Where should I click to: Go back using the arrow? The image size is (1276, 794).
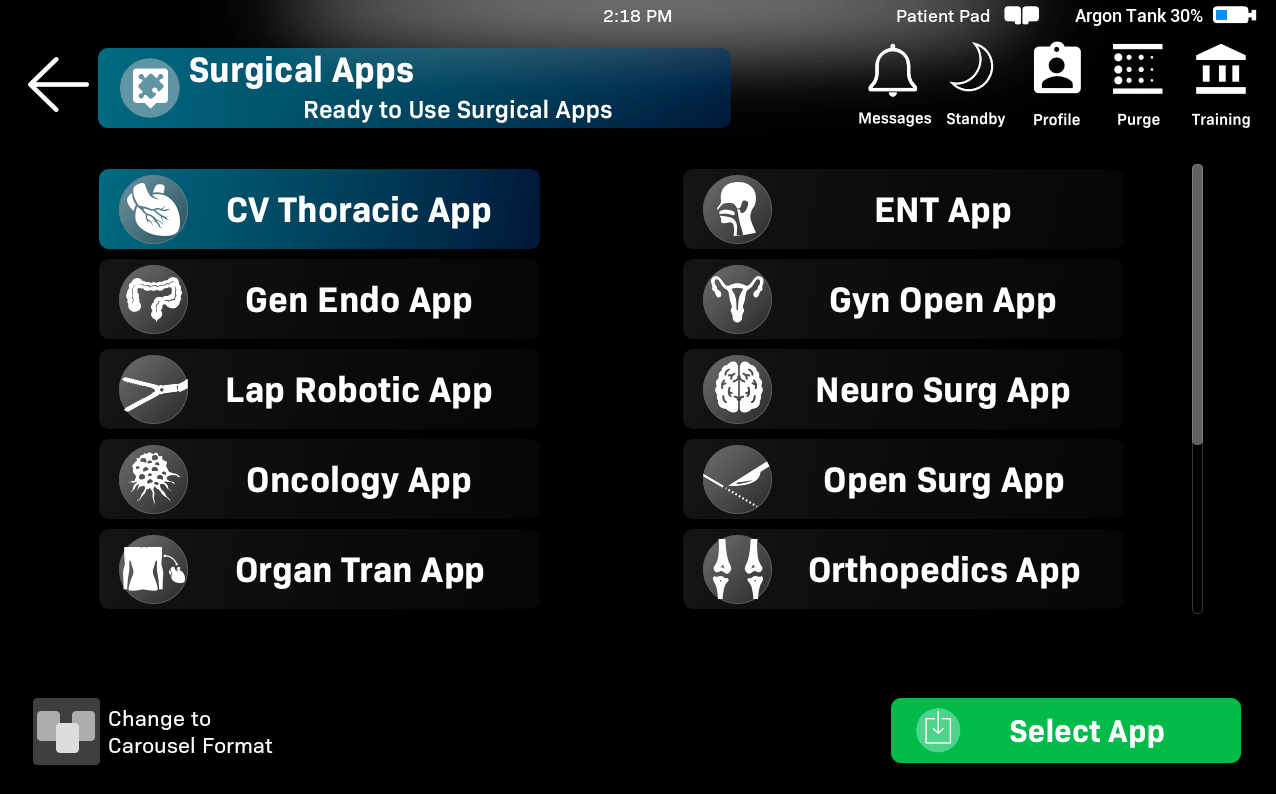58,84
